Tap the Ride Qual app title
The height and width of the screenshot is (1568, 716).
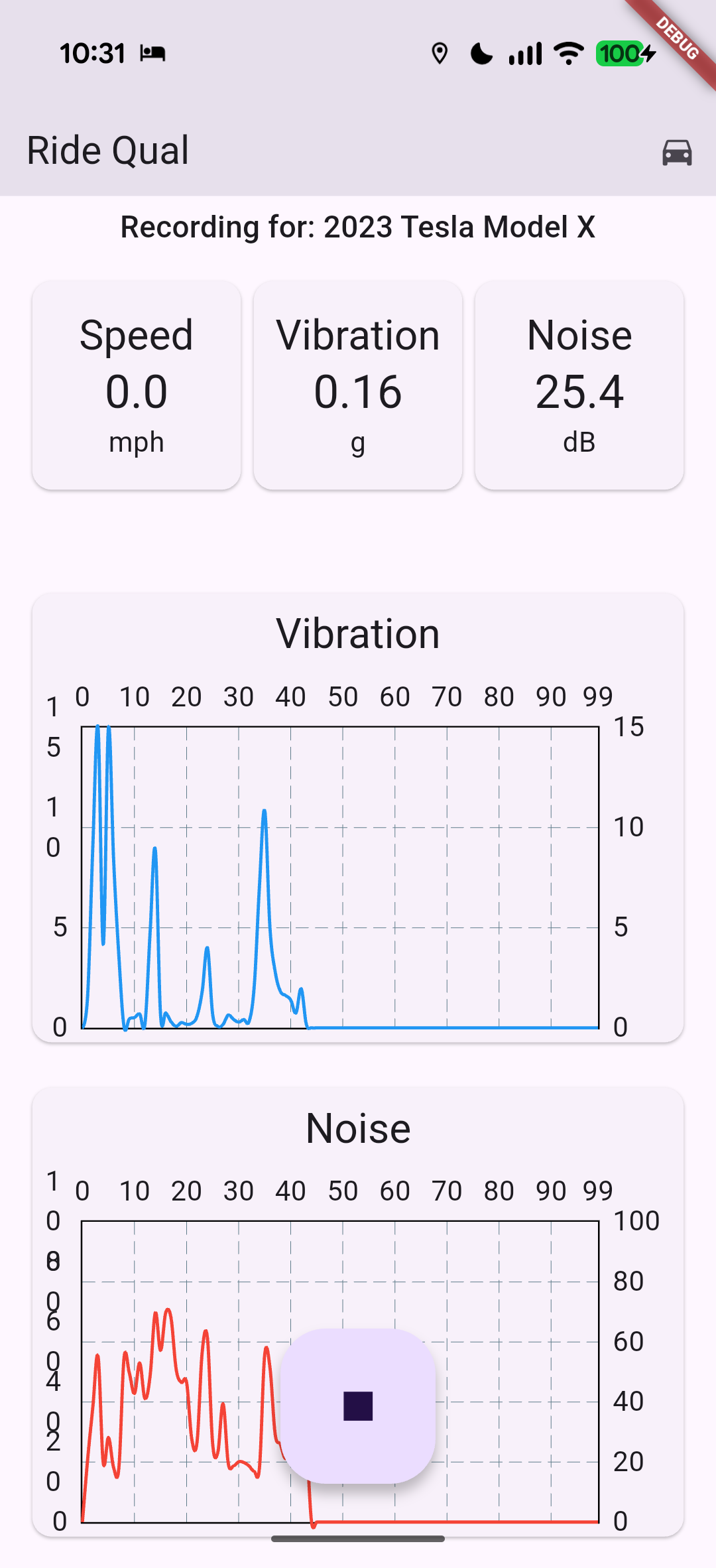(x=107, y=150)
